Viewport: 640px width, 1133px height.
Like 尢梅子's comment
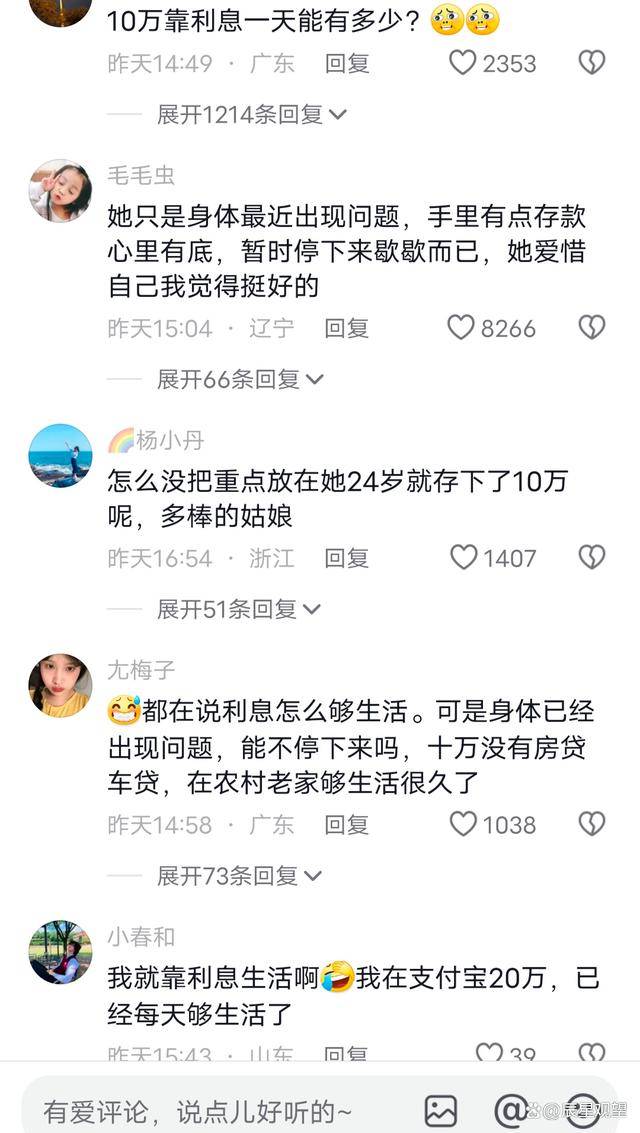[x=463, y=824]
